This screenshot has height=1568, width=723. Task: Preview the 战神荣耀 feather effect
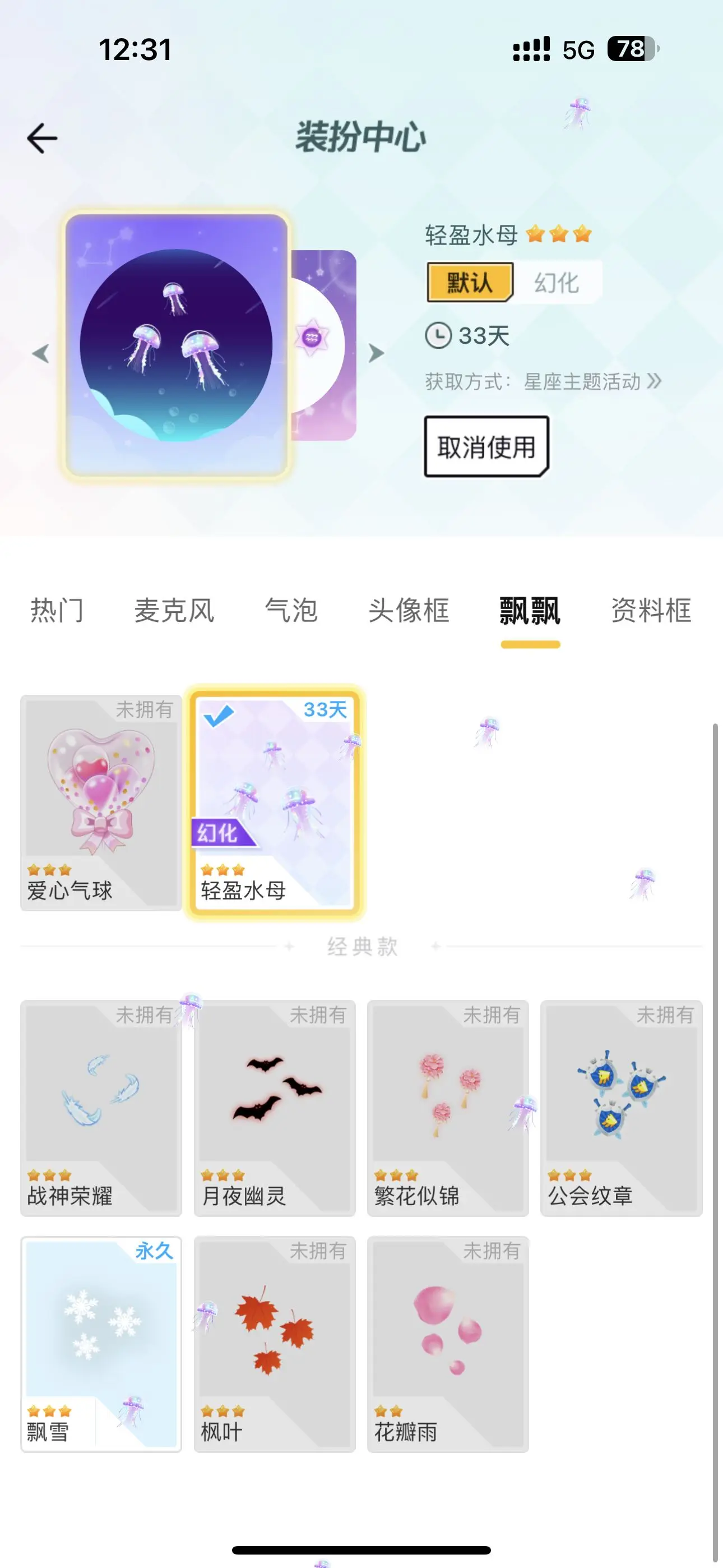pyautogui.click(x=101, y=1108)
